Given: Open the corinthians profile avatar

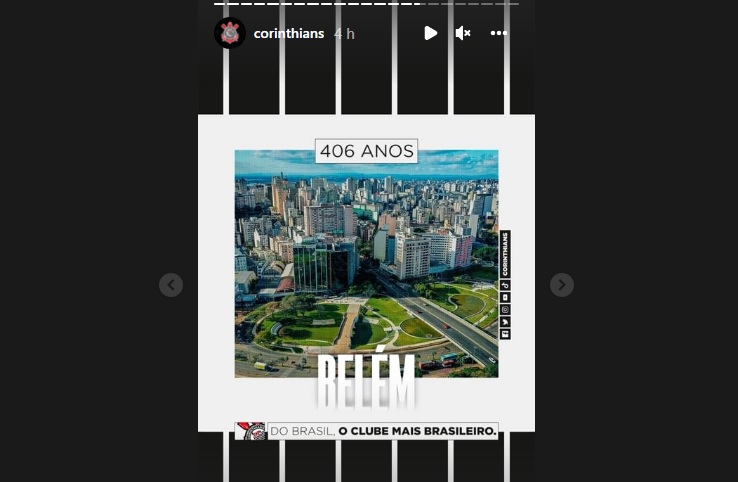Looking at the screenshot, I should pos(230,33).
